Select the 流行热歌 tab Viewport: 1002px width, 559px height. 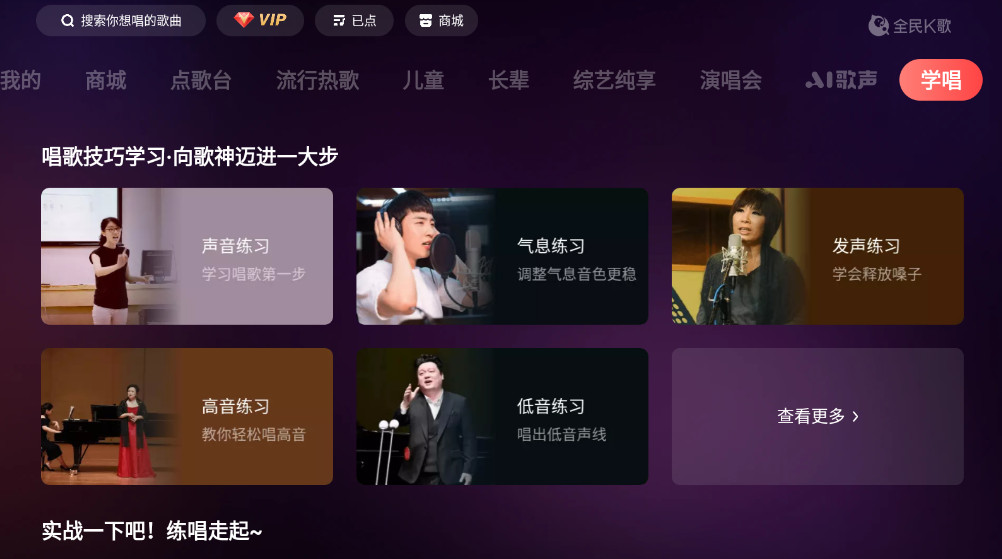(317, 81)
